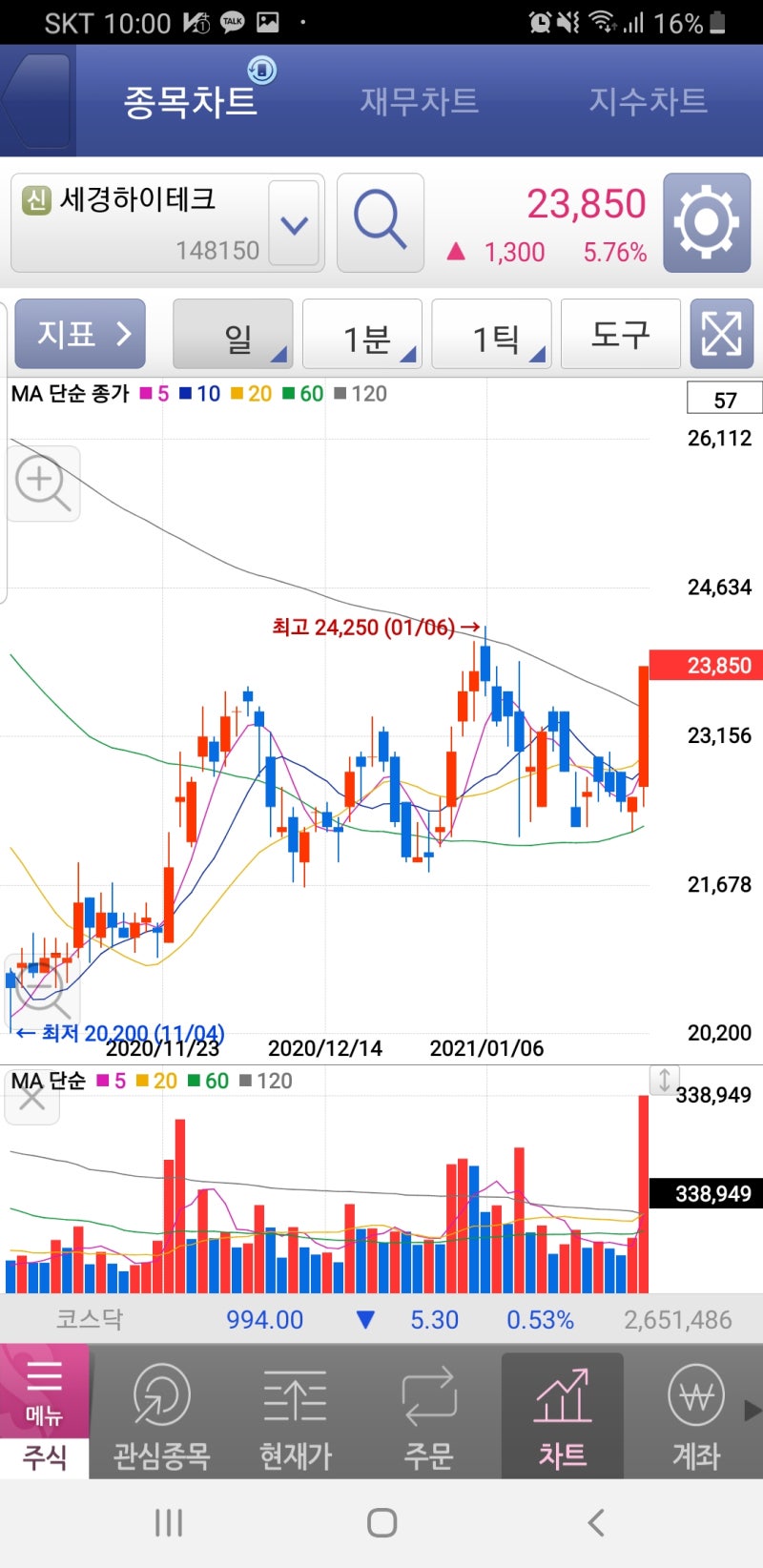Go back using the top-left arrow
The width and height of the screenshot is (763, 1568).
coord(36,101)
